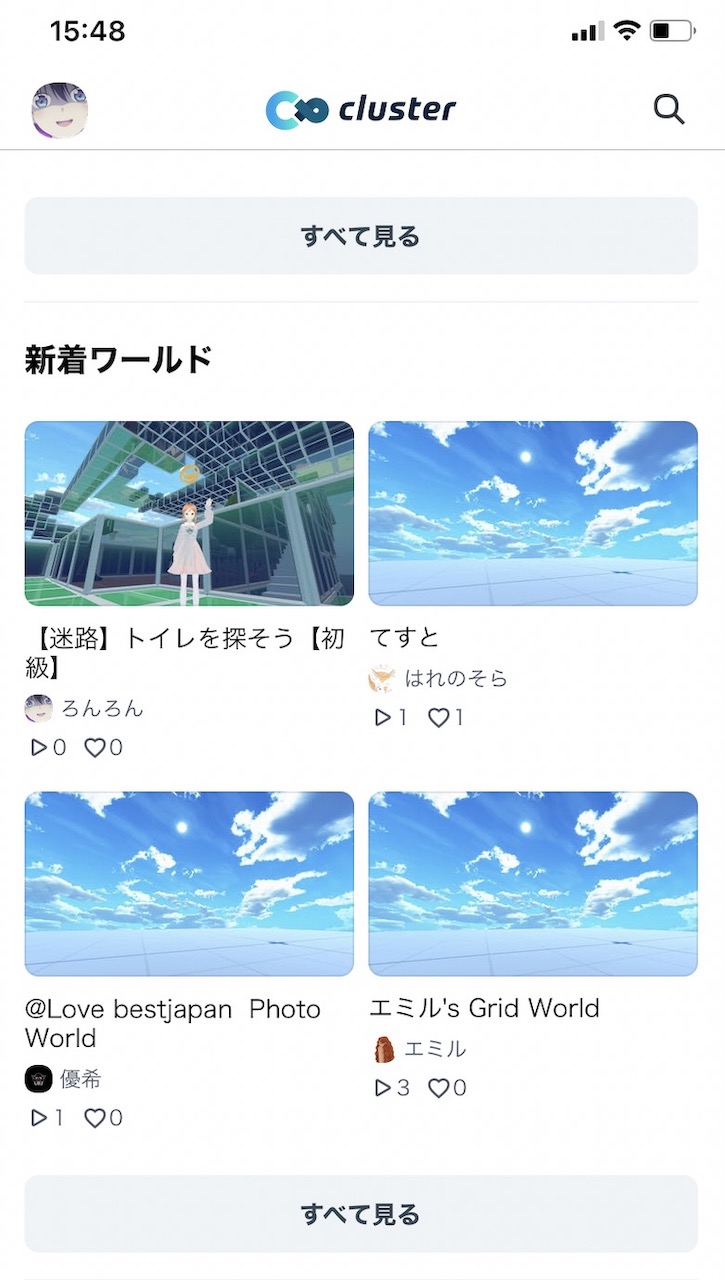Tap ろんろん's creator avatar

coord(36,709)
